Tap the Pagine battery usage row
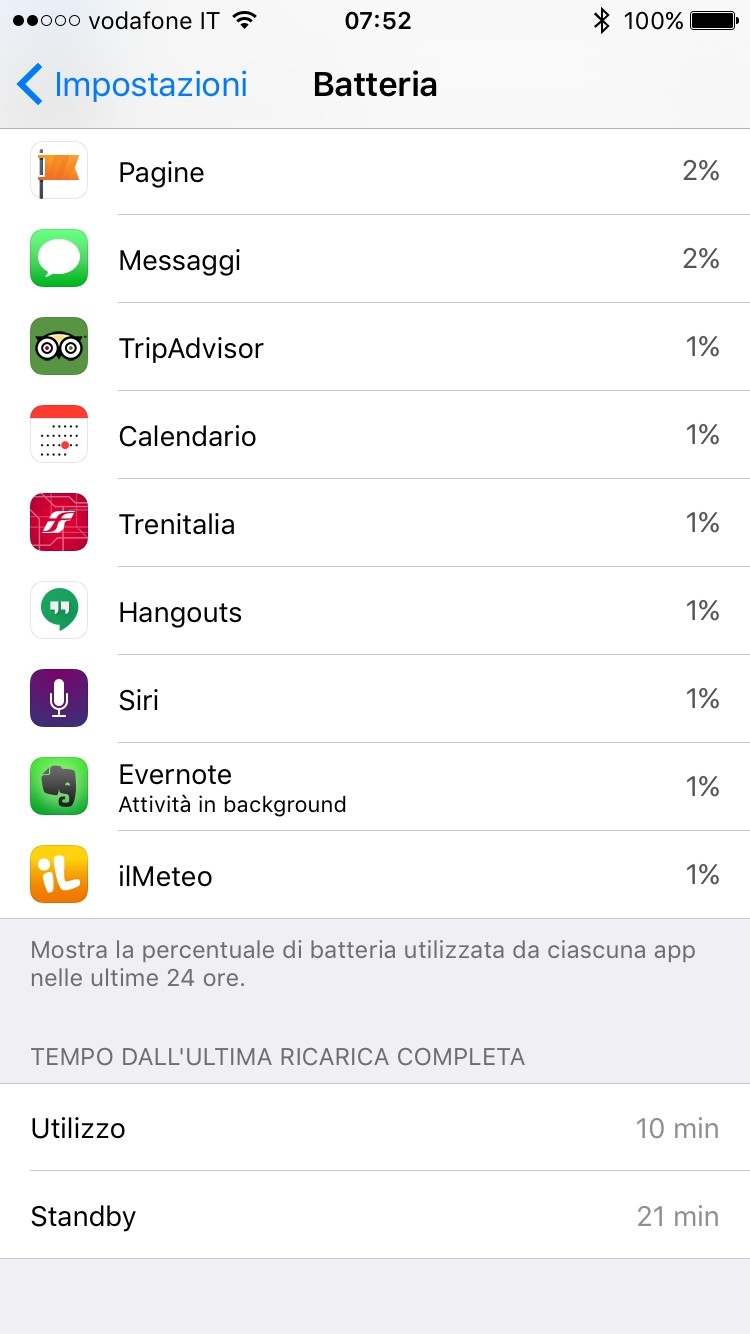Image resolution: width=750 pixels, height=1334 pixels. pyautogui.click(x=375, y=171)
